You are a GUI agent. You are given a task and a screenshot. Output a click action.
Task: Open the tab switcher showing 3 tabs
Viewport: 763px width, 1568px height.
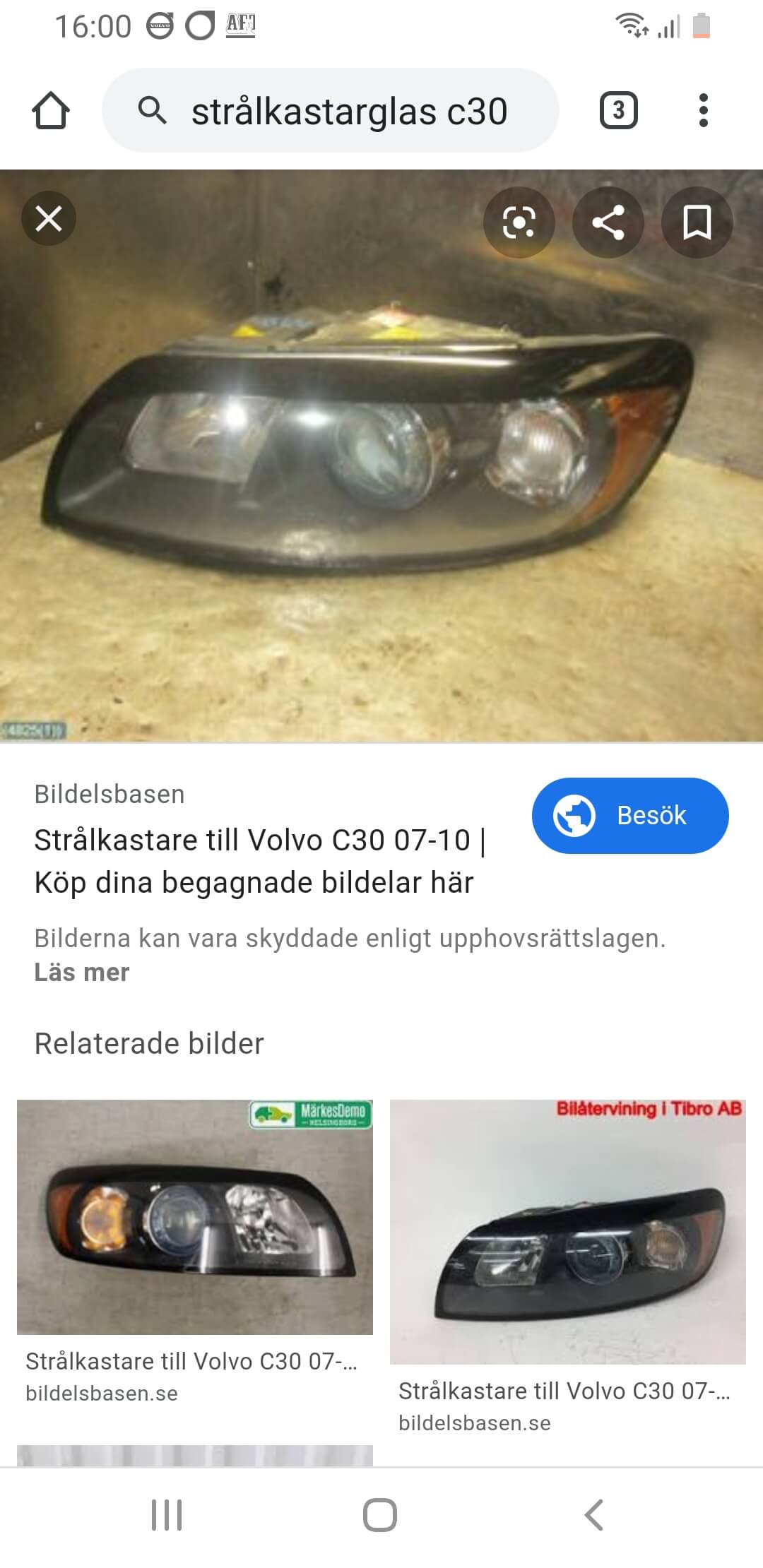coord(618,111)
